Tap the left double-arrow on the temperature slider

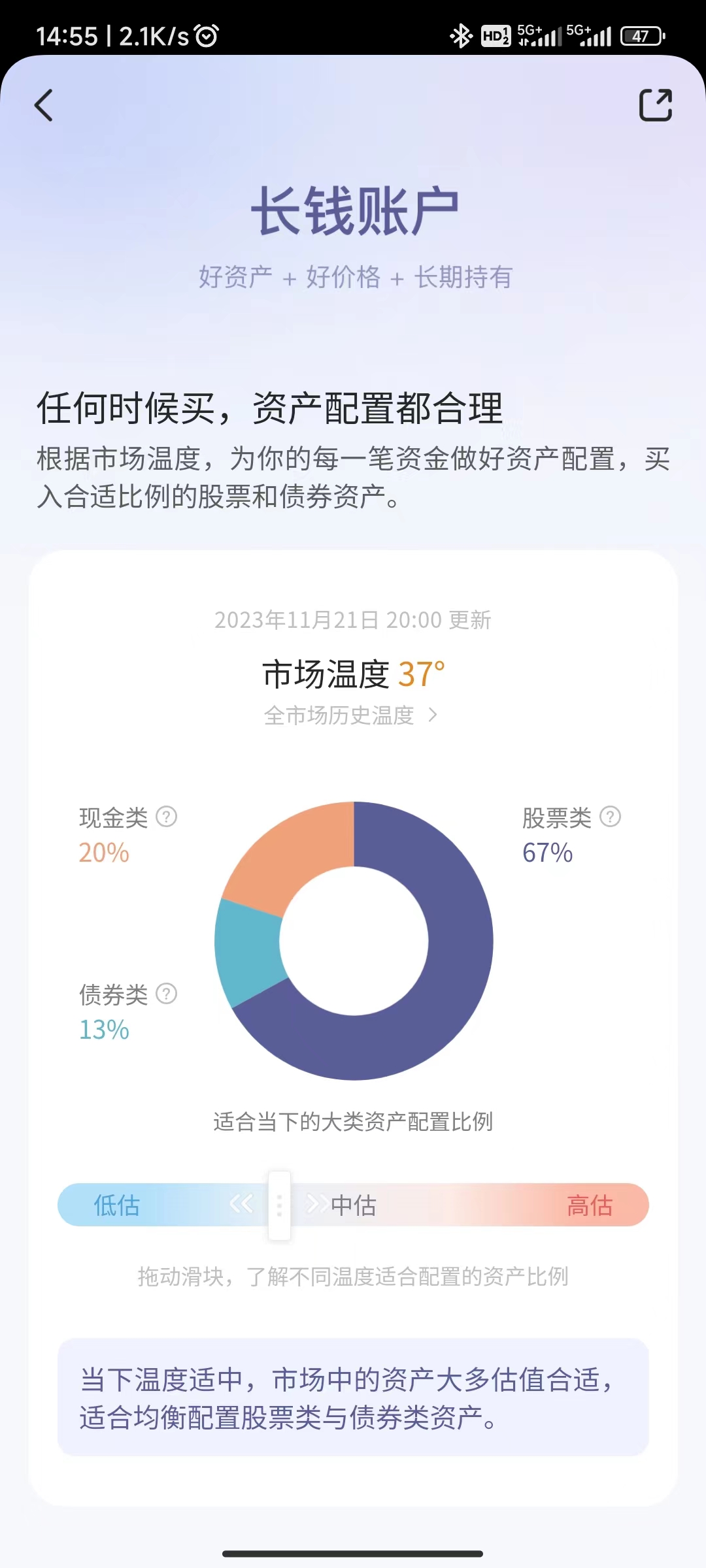[243, 1204]
